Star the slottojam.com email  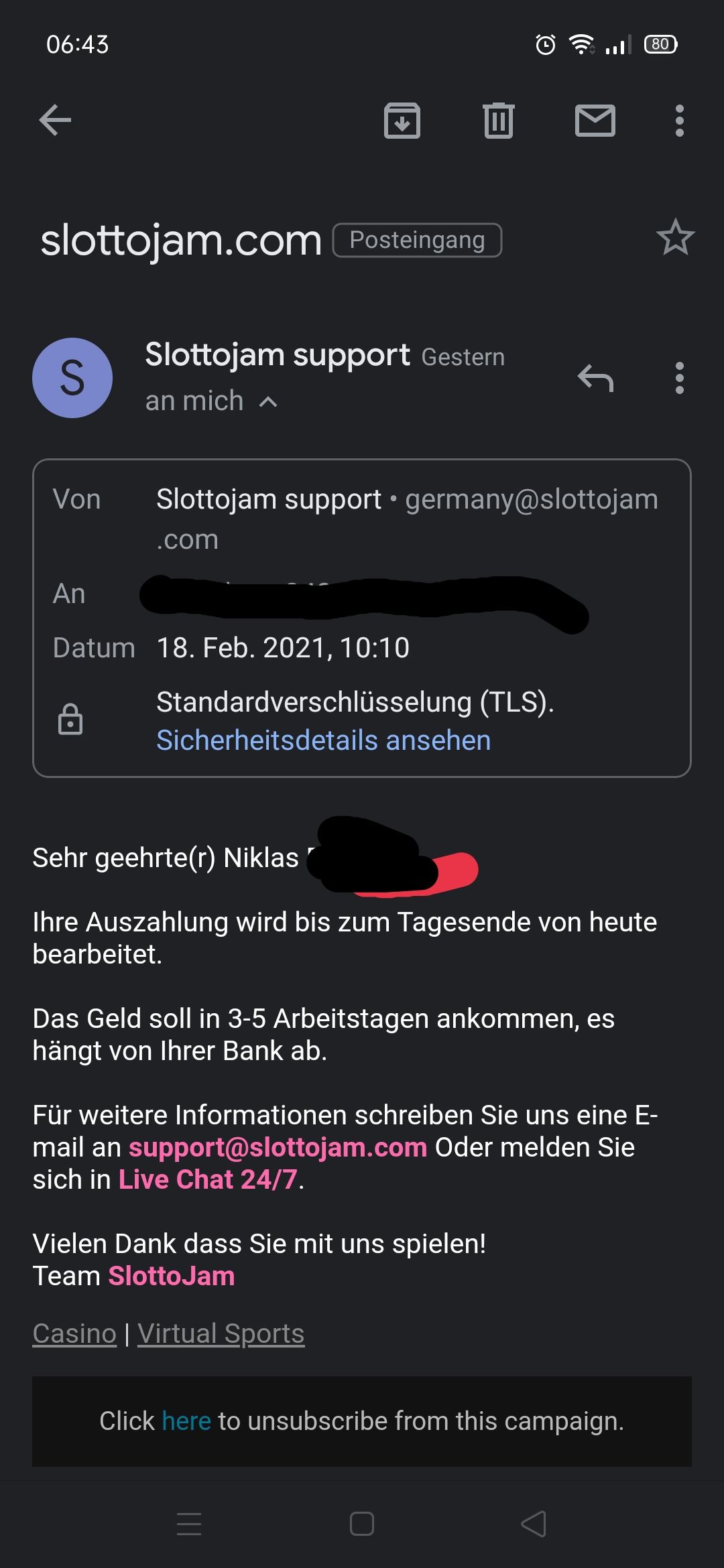coord(675,238)
